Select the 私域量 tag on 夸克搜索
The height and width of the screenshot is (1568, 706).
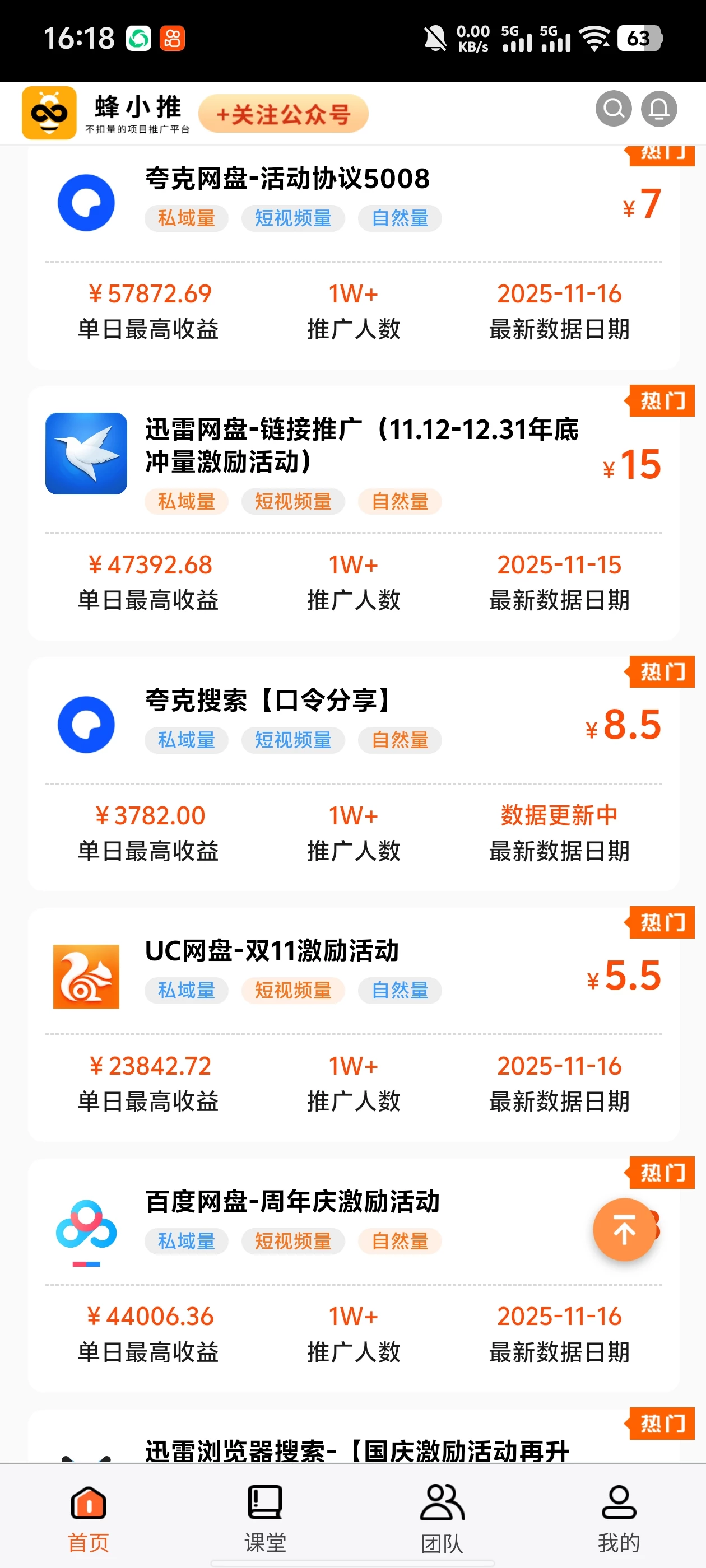186,740
